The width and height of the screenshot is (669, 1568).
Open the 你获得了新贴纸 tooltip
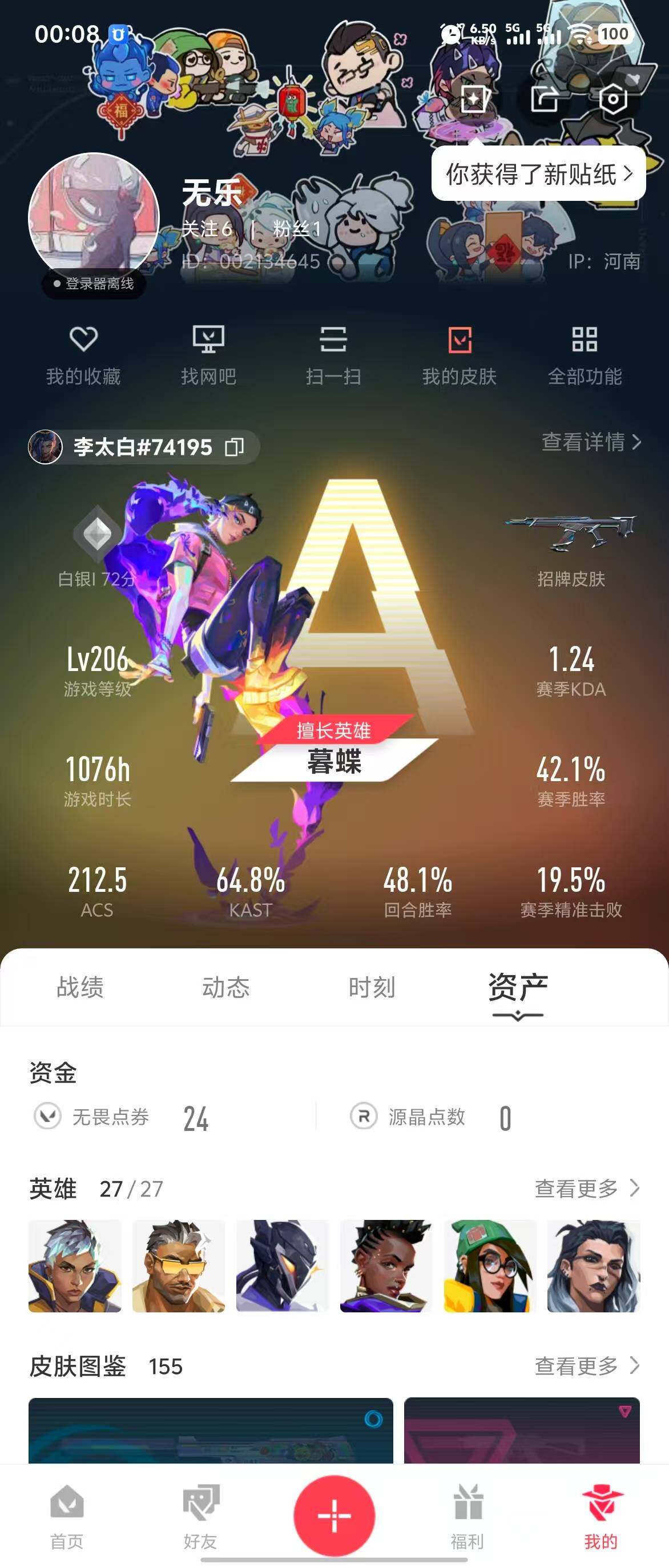click(x=538, y=174)
